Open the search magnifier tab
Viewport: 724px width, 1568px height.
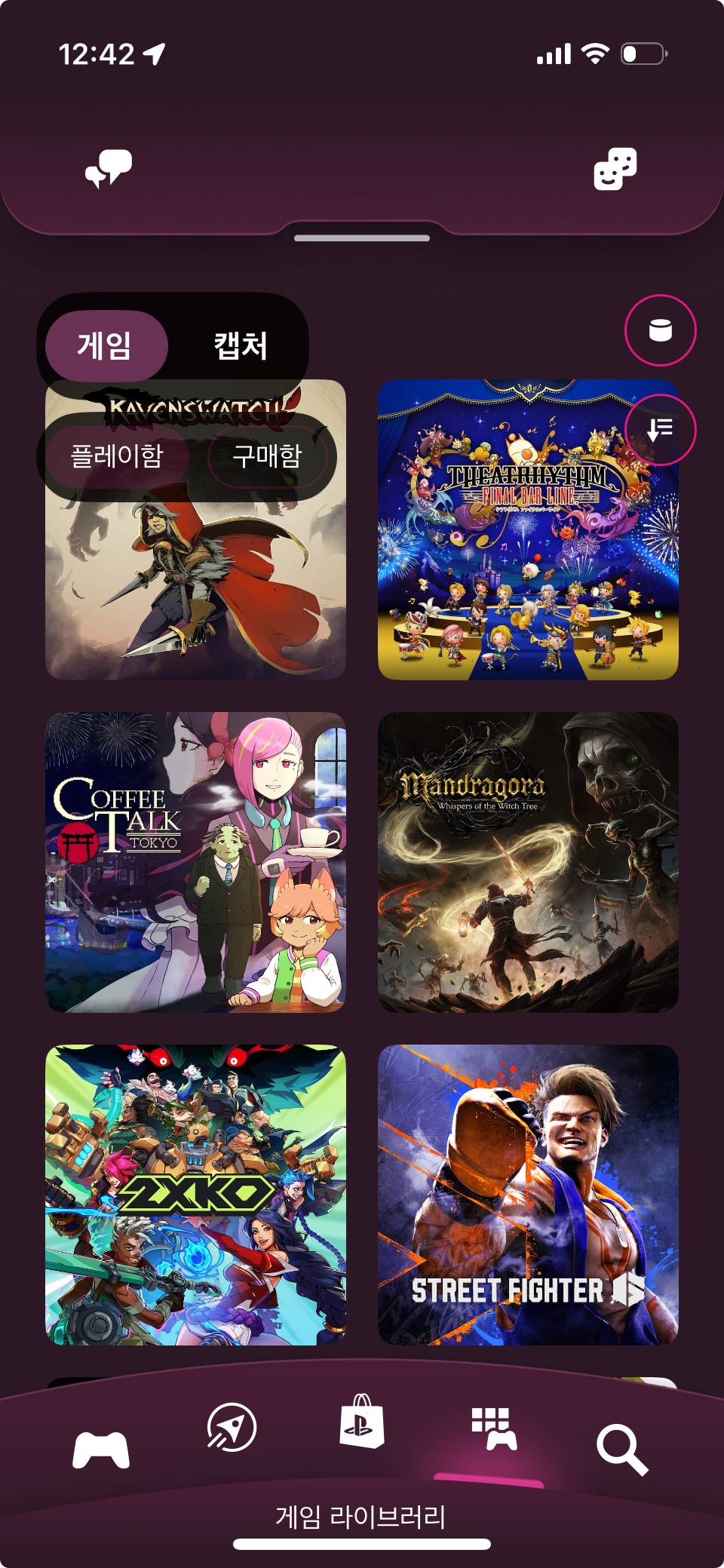coord(621,1450)
